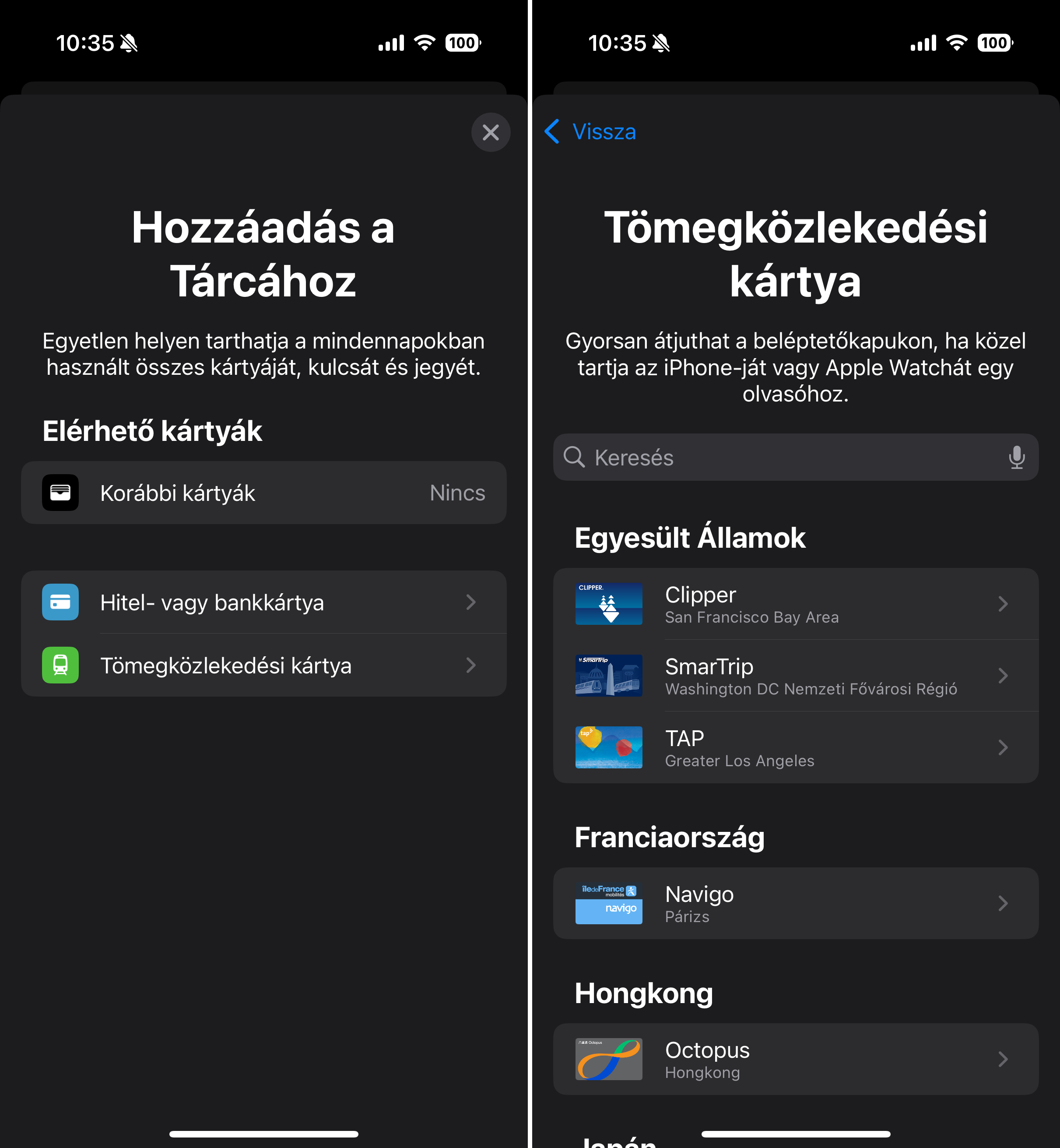This screenshot has height=1148, width=1060.
Task: Select the Clipper card icon
Action: [x=609, y=603]
